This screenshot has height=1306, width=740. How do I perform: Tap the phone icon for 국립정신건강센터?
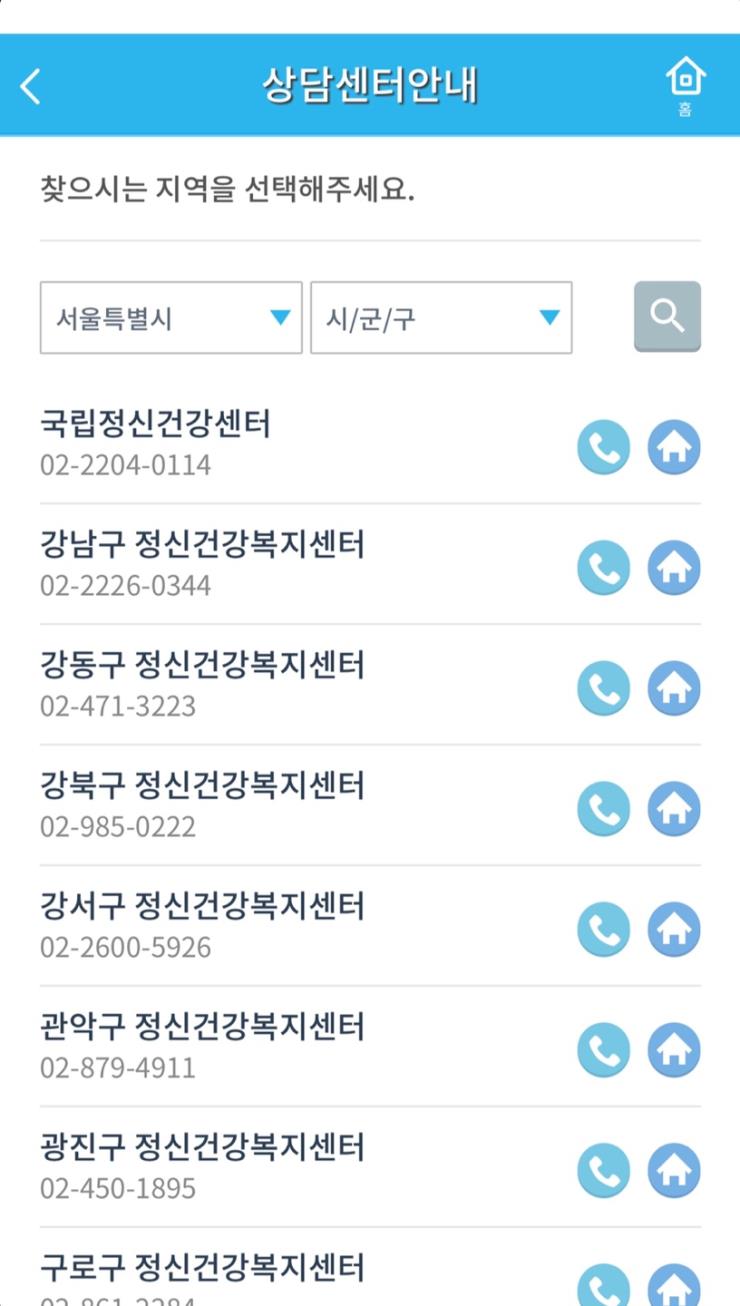pos(603,447)
